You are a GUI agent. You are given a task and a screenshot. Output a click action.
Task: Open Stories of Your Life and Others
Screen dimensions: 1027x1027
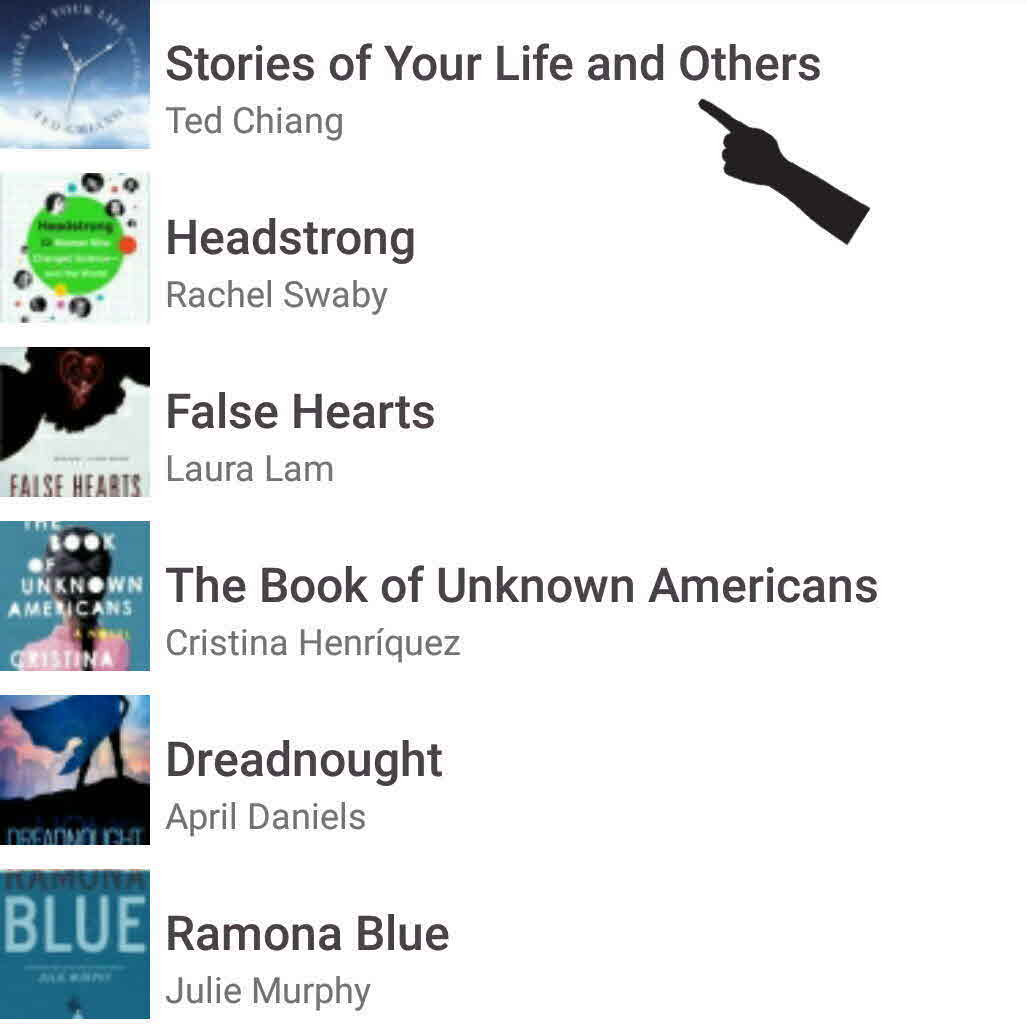click(492, 66)
